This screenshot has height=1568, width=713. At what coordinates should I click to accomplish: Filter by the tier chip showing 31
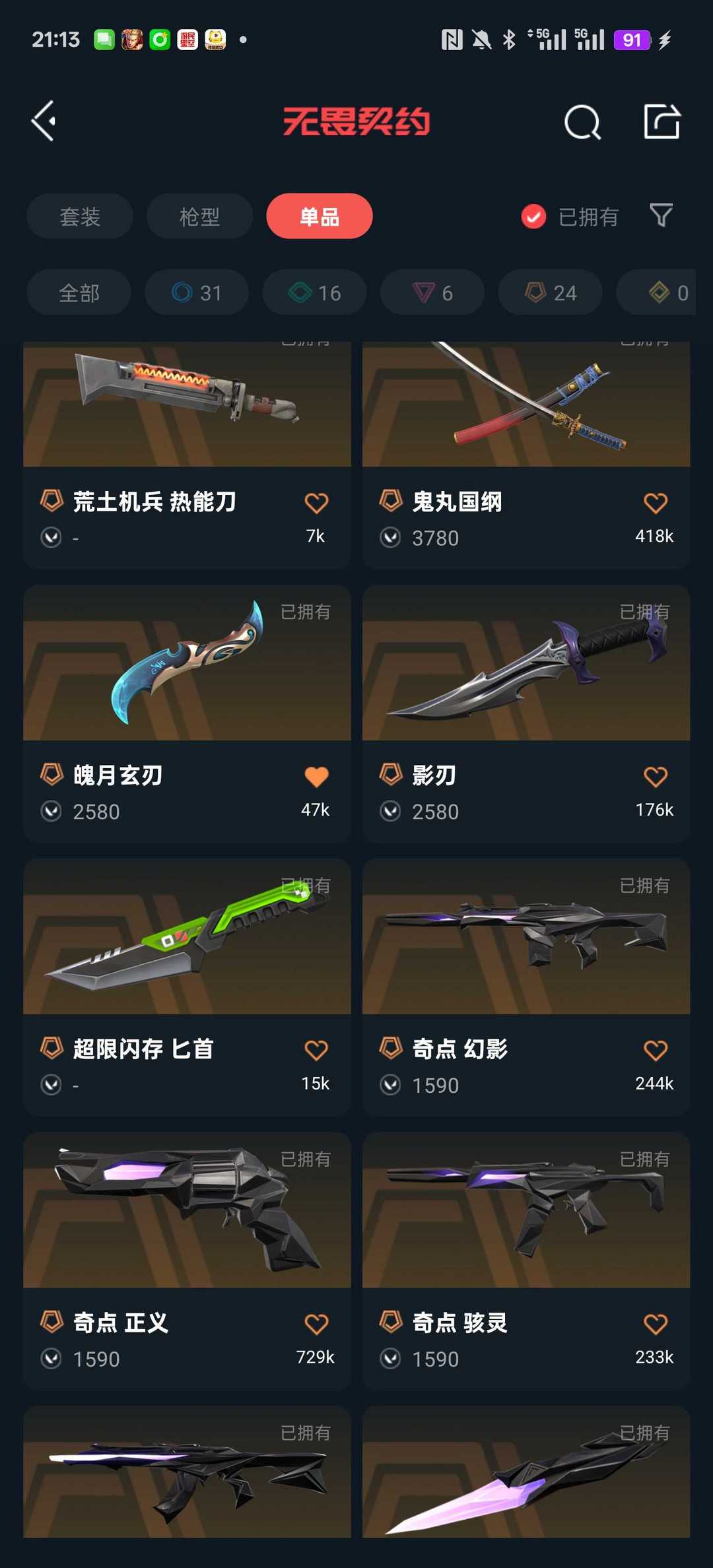click(x=197, y=292)
